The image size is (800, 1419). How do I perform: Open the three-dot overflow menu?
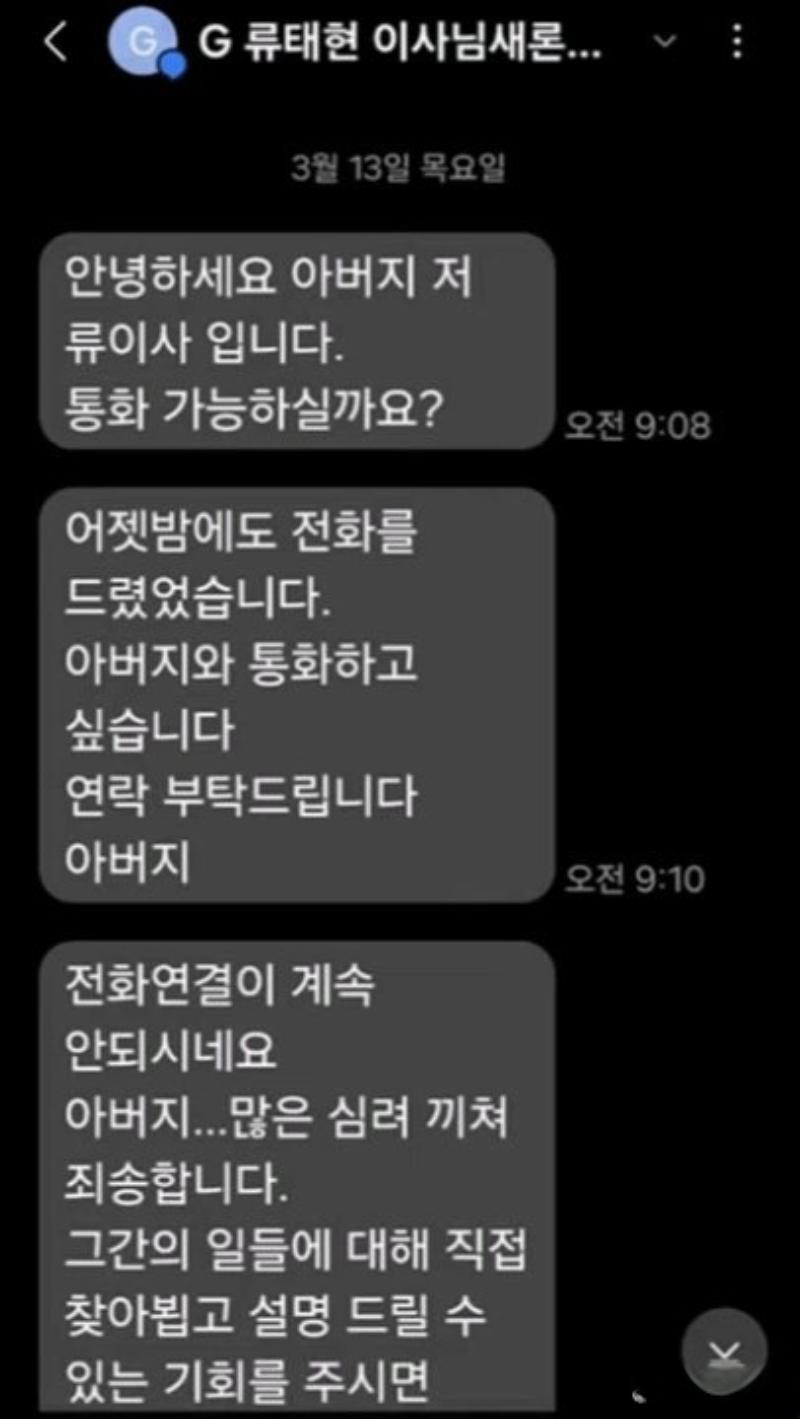coord(737,42)
